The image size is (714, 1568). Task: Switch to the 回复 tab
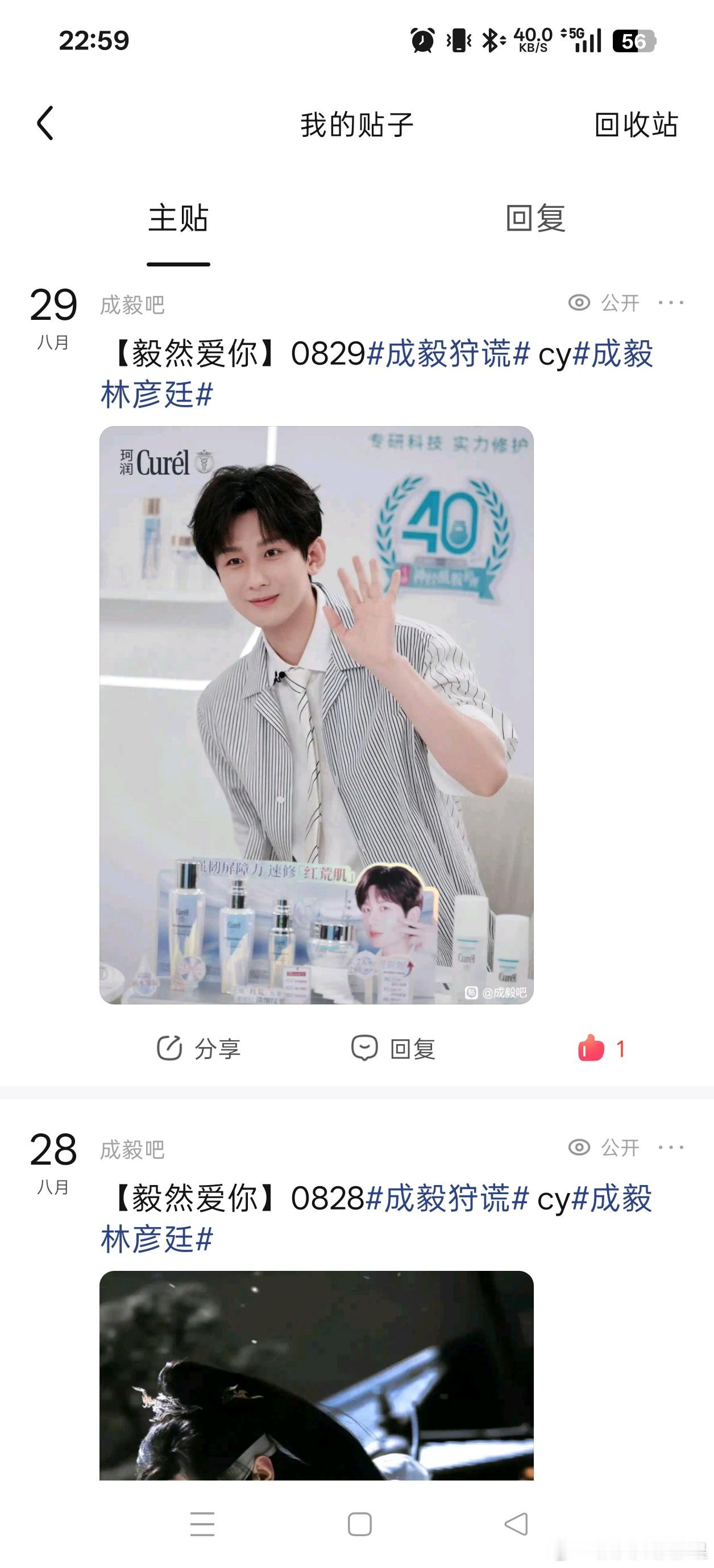[x=535, y=218]
